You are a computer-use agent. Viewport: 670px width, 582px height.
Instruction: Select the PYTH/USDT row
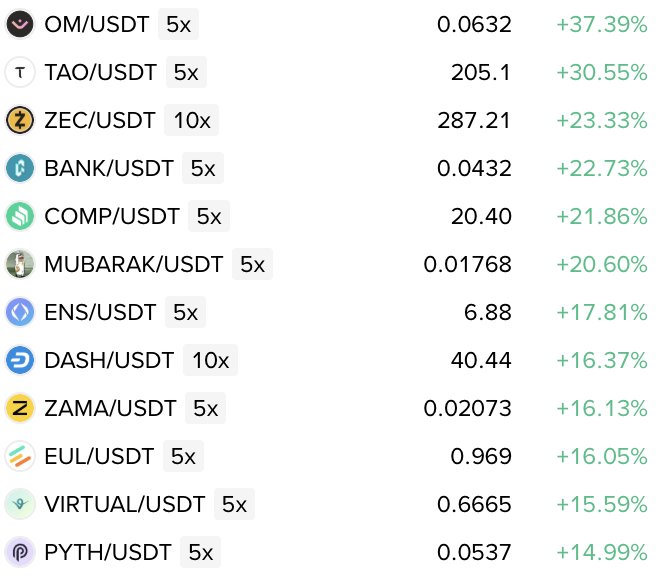click(x=108, y=553)
